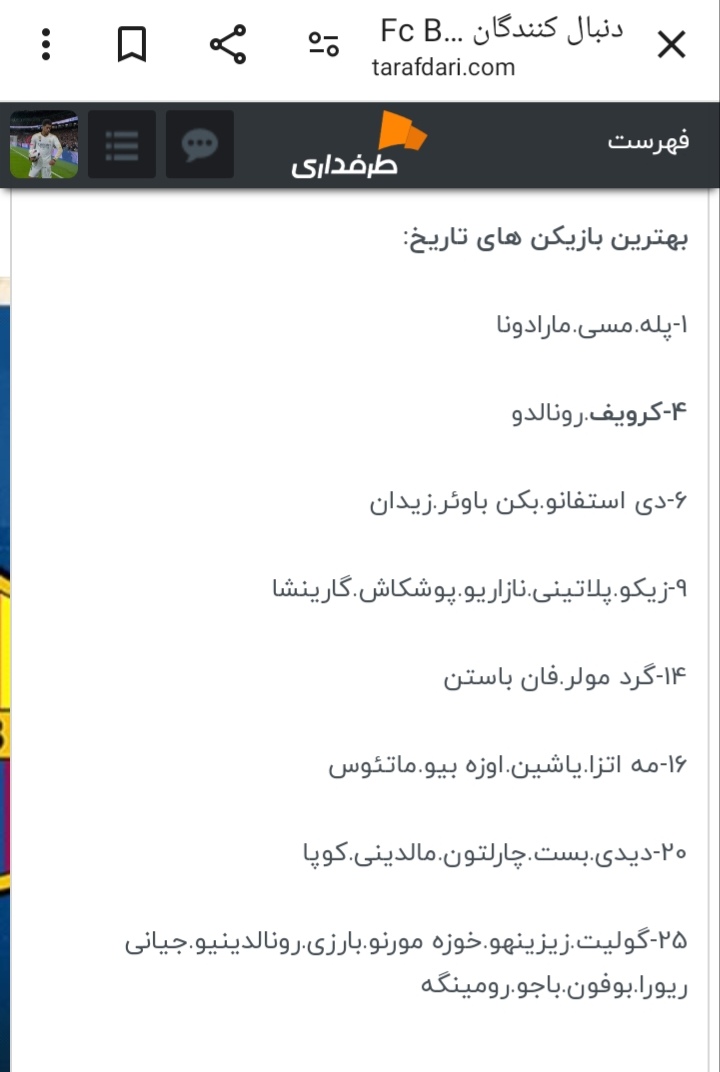Open the site settings icon
Viewport: 720px width, 1072px height.
(323, 45)
